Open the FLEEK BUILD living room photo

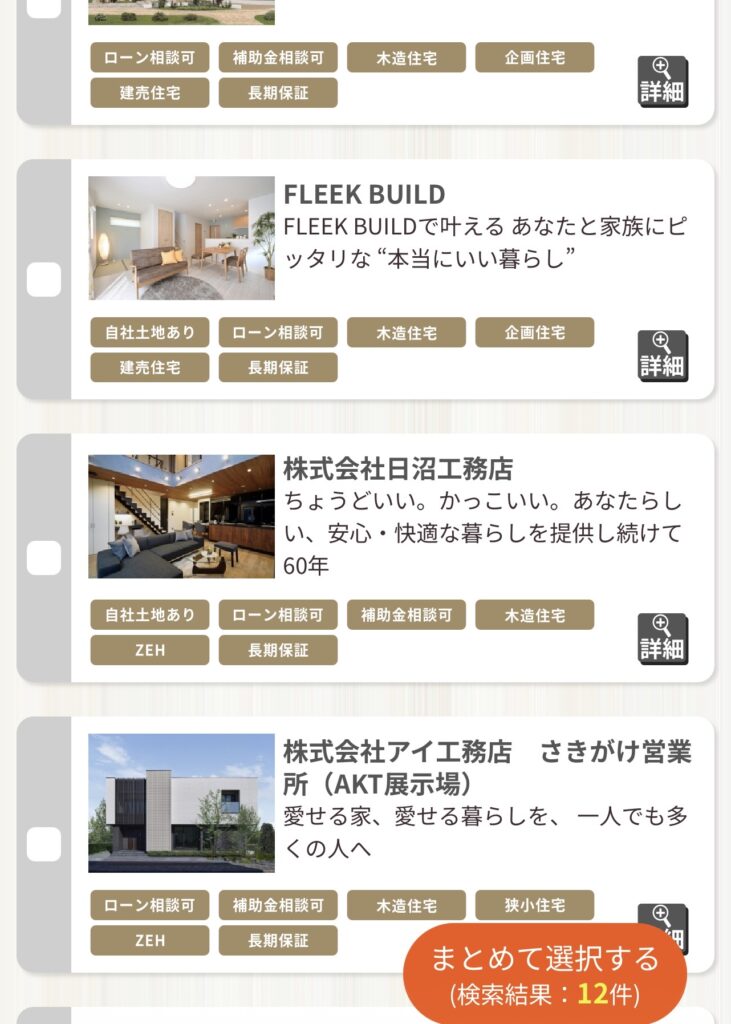(181, 238)
